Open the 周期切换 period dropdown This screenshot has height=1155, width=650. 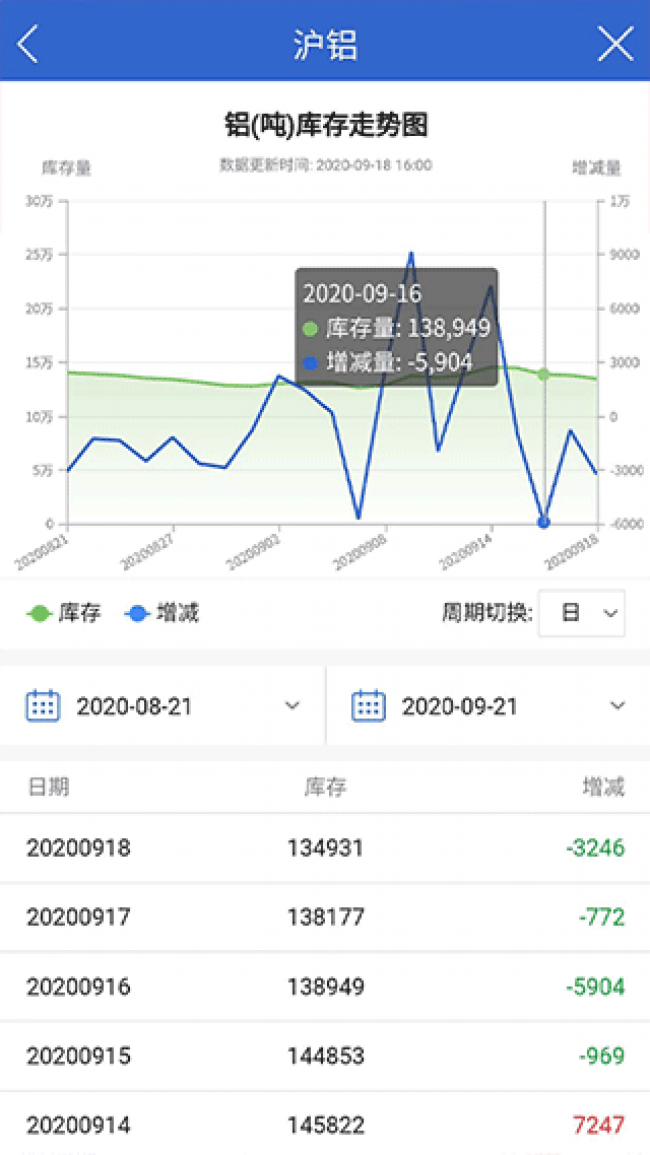click(x=581, y=613)
